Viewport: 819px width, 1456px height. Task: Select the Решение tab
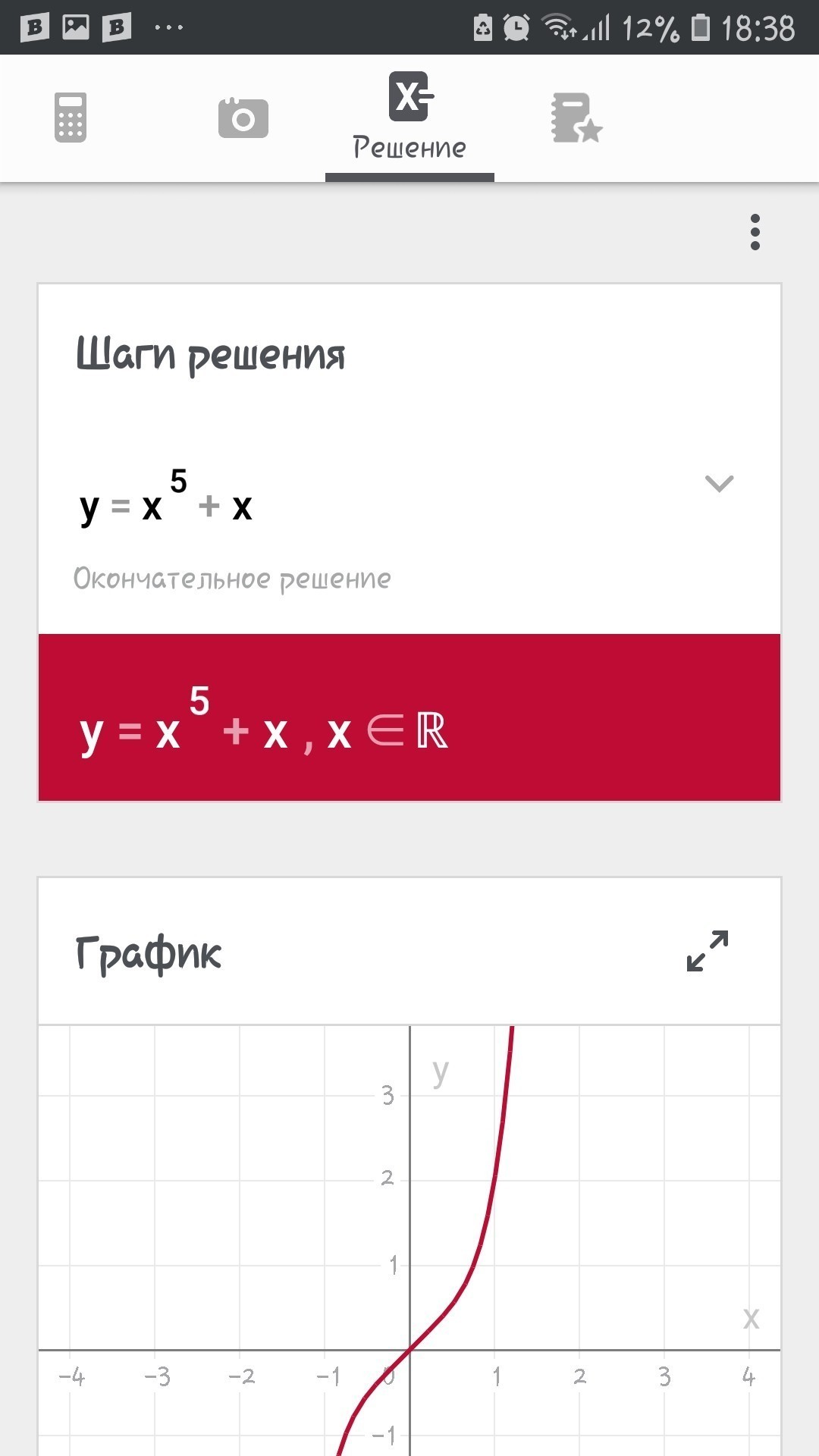tap(409, 118)
